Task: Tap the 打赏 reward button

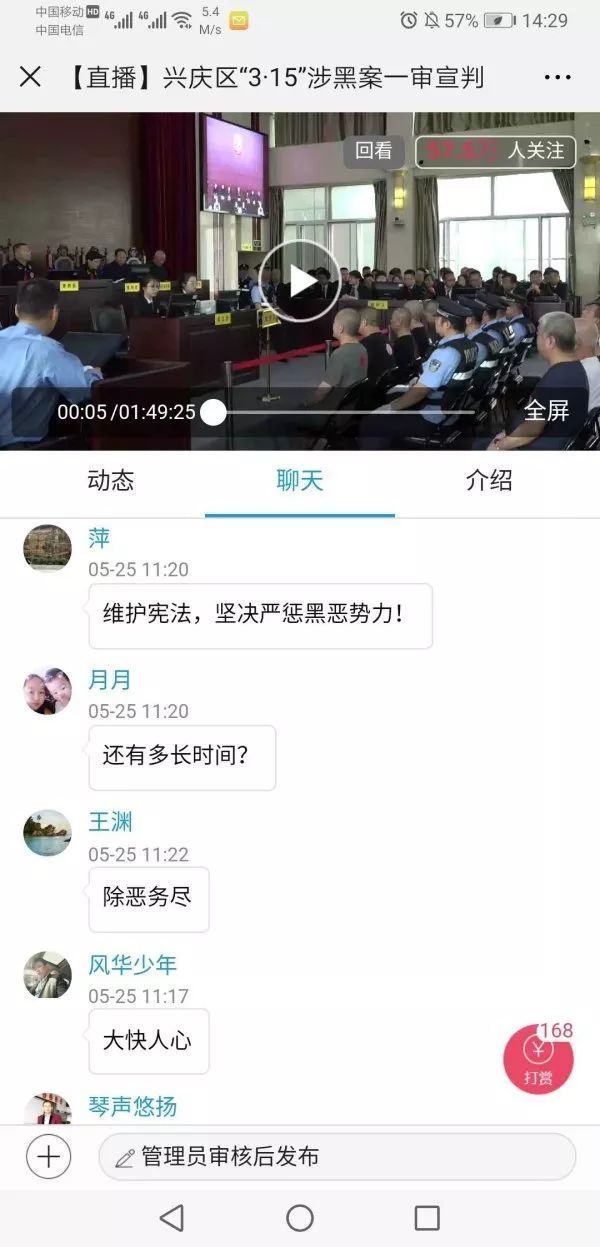Action: click(538, 1060)
